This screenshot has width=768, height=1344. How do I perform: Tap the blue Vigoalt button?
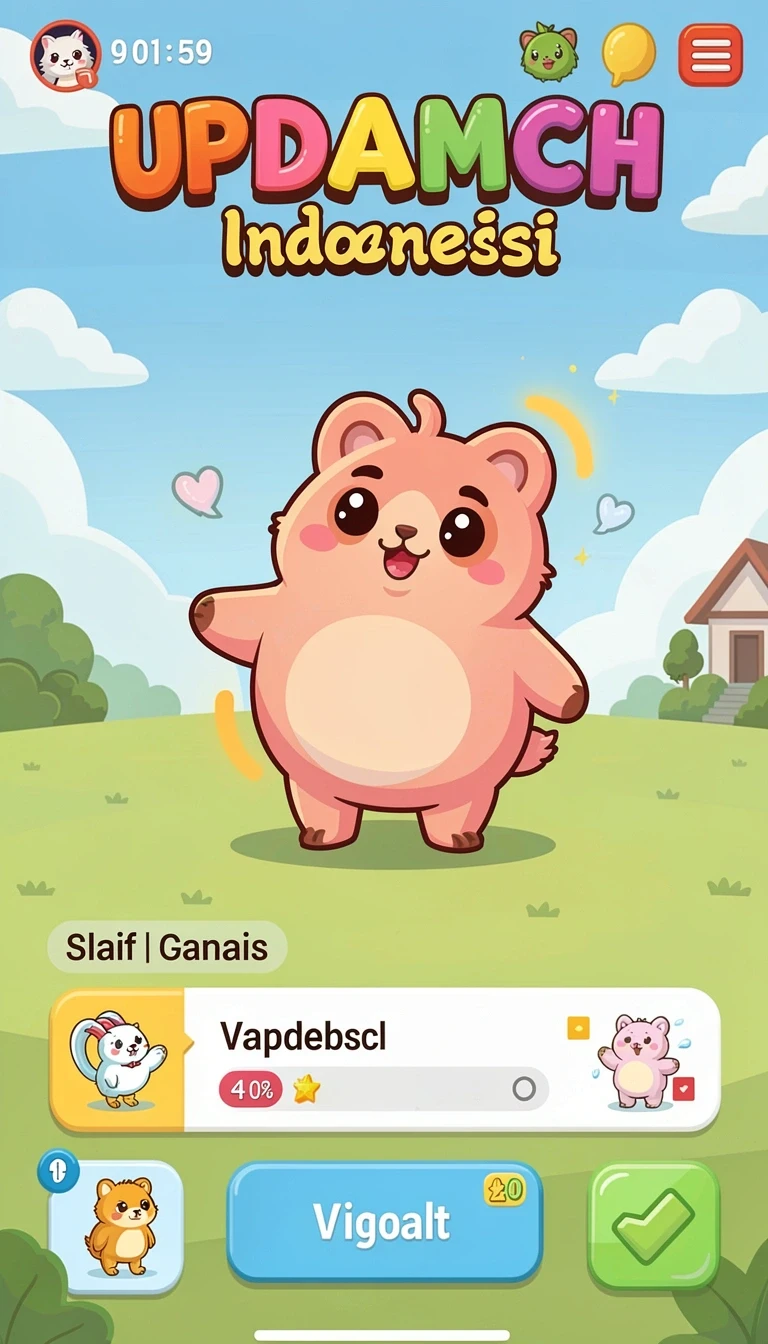click(x=384, y=1222)
